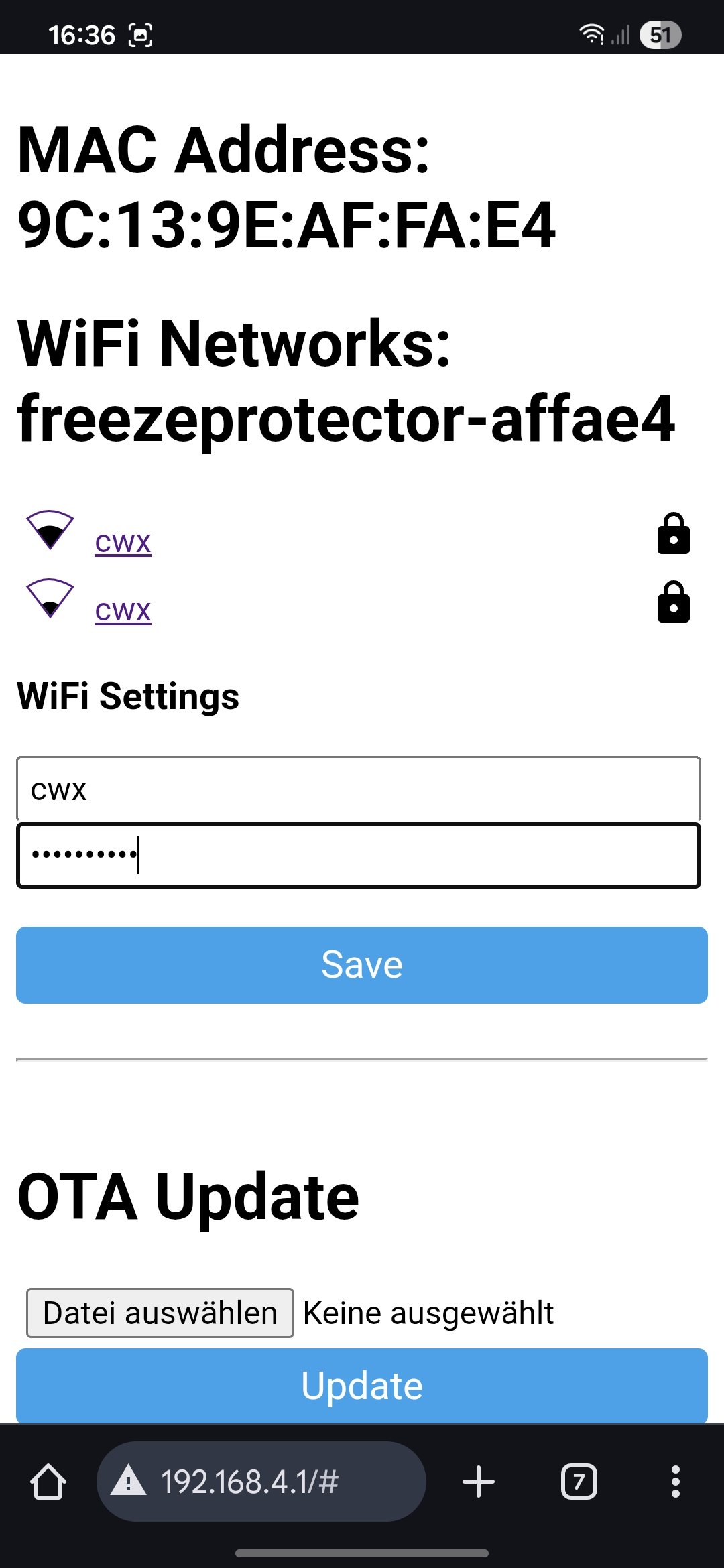Start the OTA Update
724x1568 pixels.
pyautogui.click(x=362, y=1385)
